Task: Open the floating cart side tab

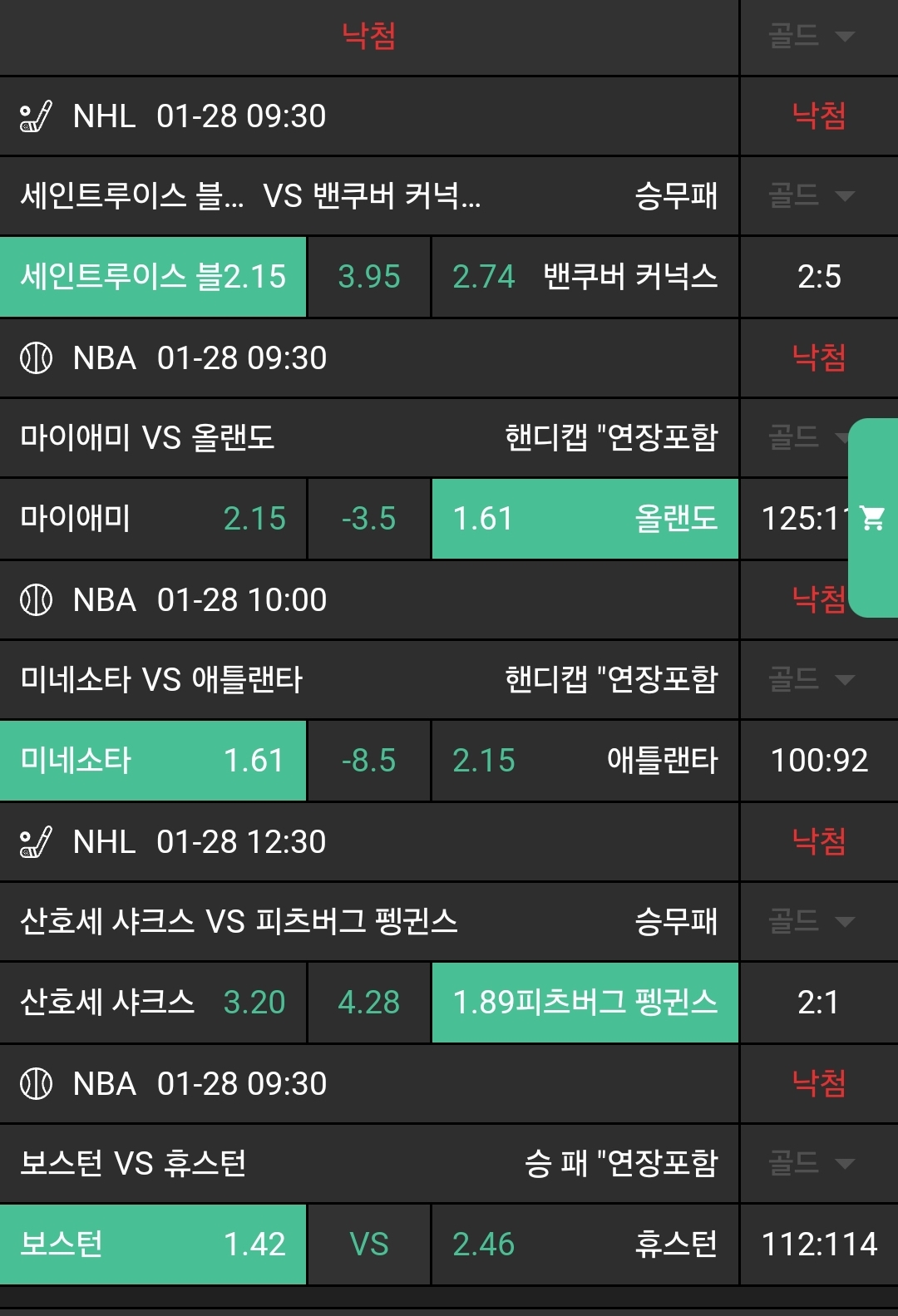Action: [x=873, y=518]
